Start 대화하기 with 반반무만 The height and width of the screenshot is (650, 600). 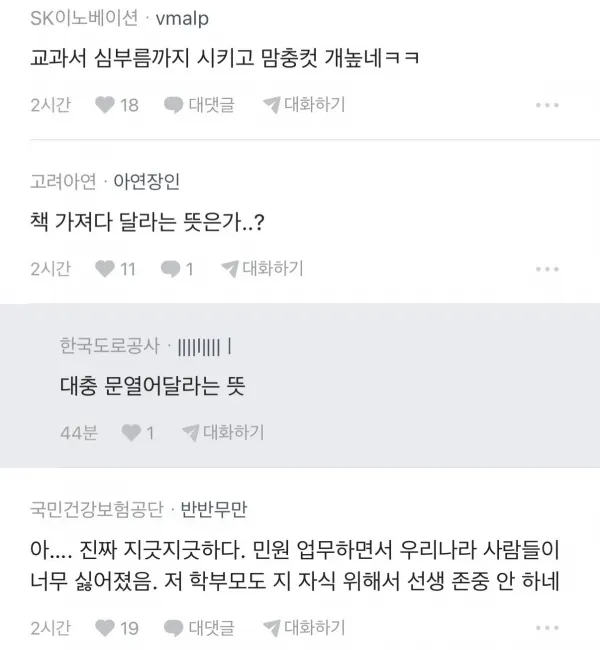pyautogui.click(x=304, y=627)
